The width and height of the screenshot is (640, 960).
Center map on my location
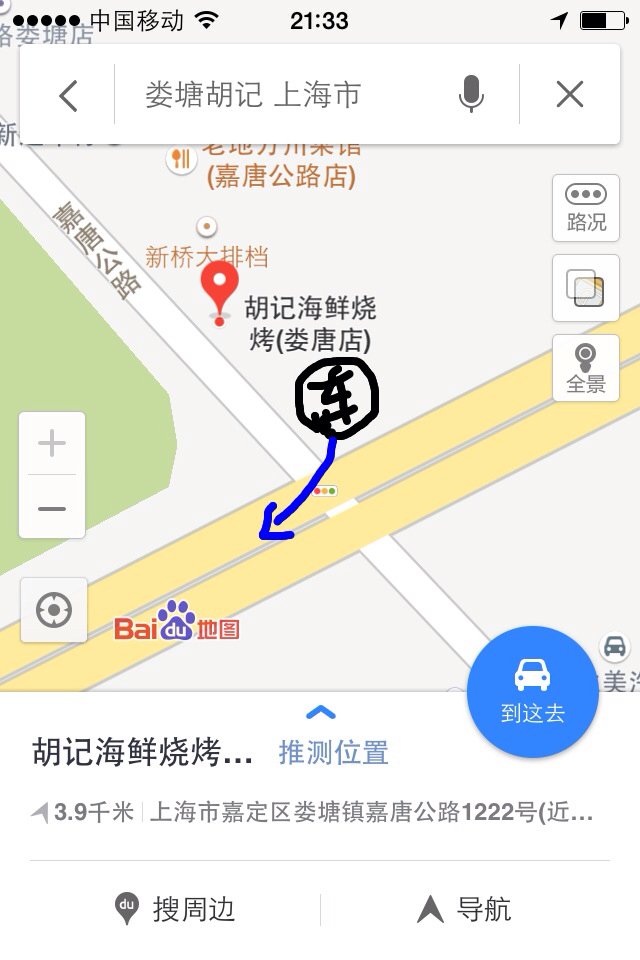pyautogui.click(x=53, y=610)
